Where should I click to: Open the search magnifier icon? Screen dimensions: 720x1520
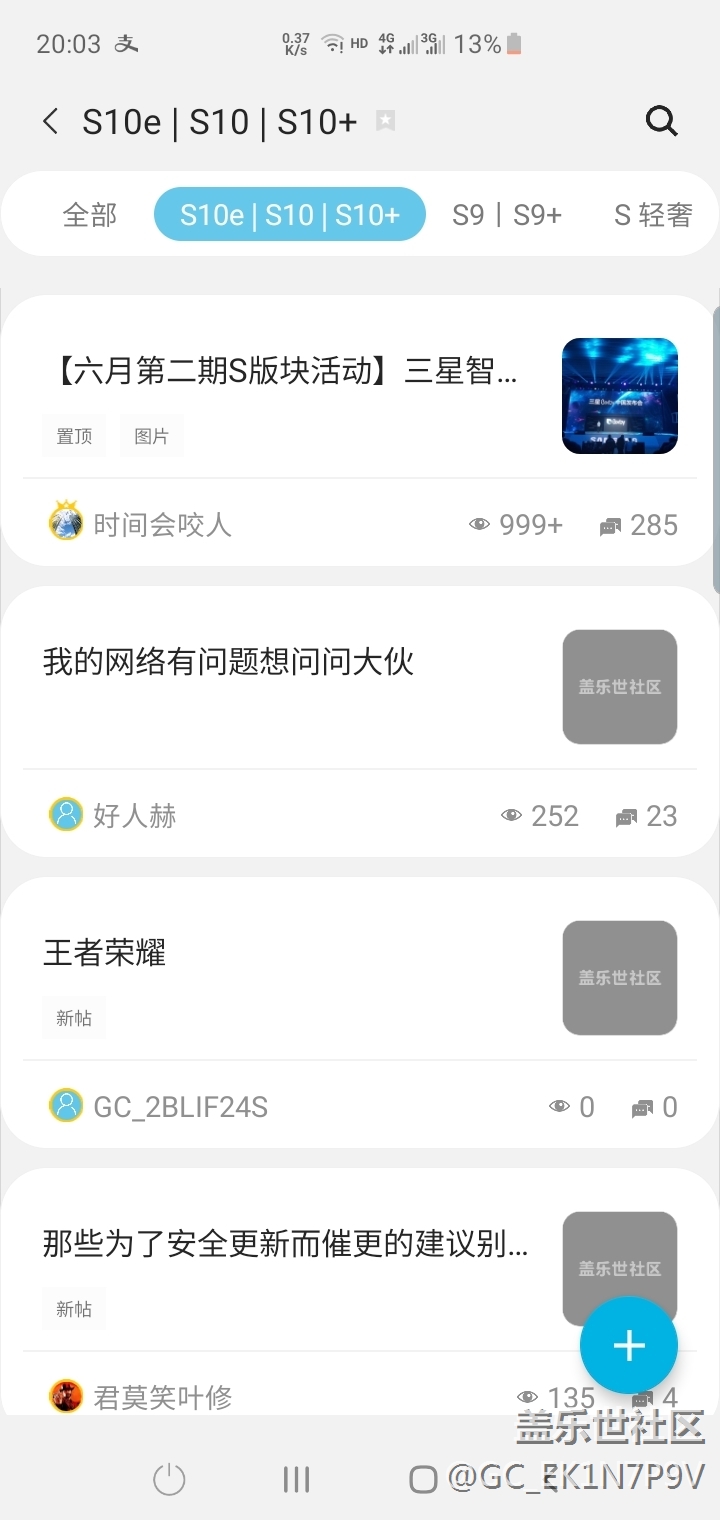click(661, 122)
